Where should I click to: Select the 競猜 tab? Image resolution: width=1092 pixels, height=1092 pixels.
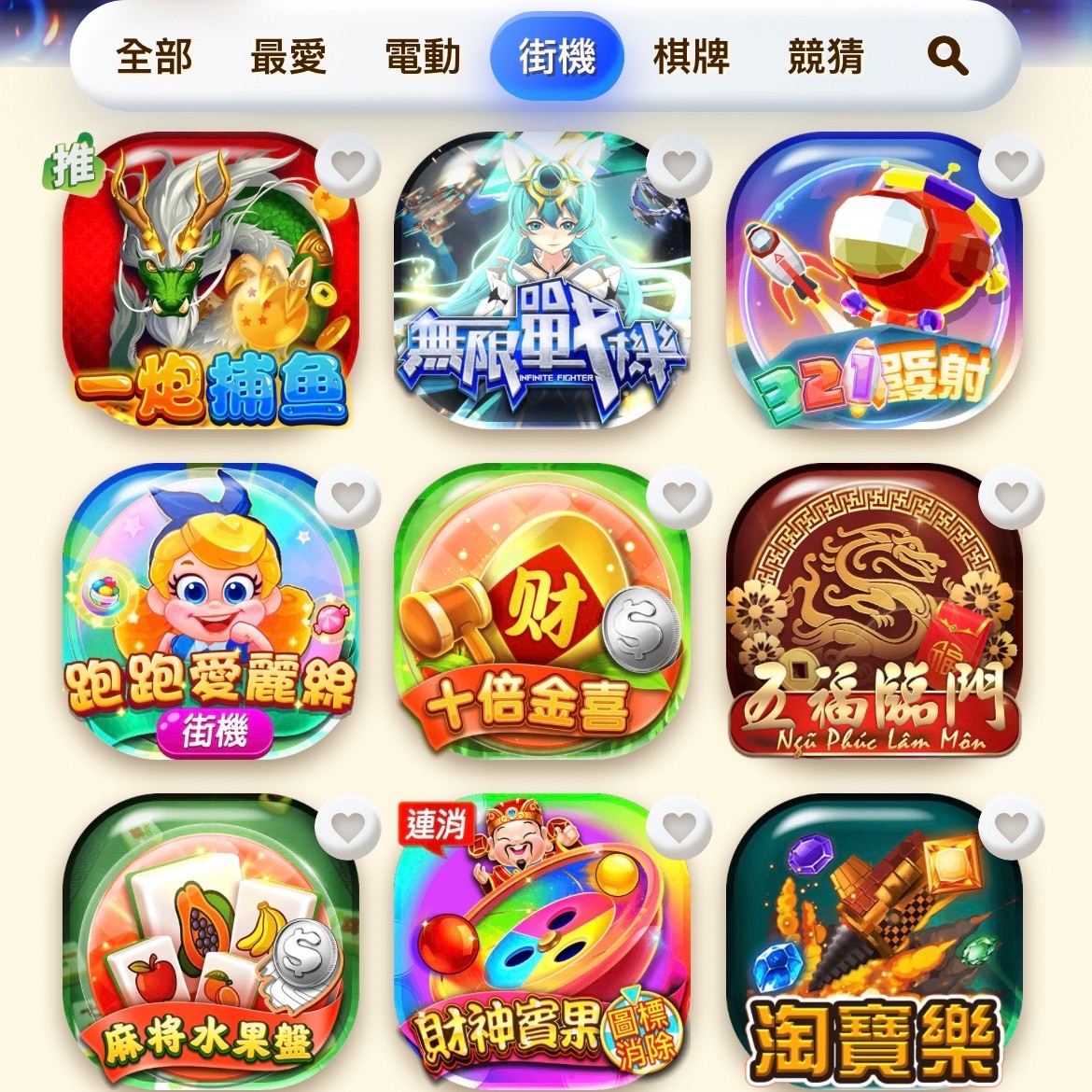point(826,58)
